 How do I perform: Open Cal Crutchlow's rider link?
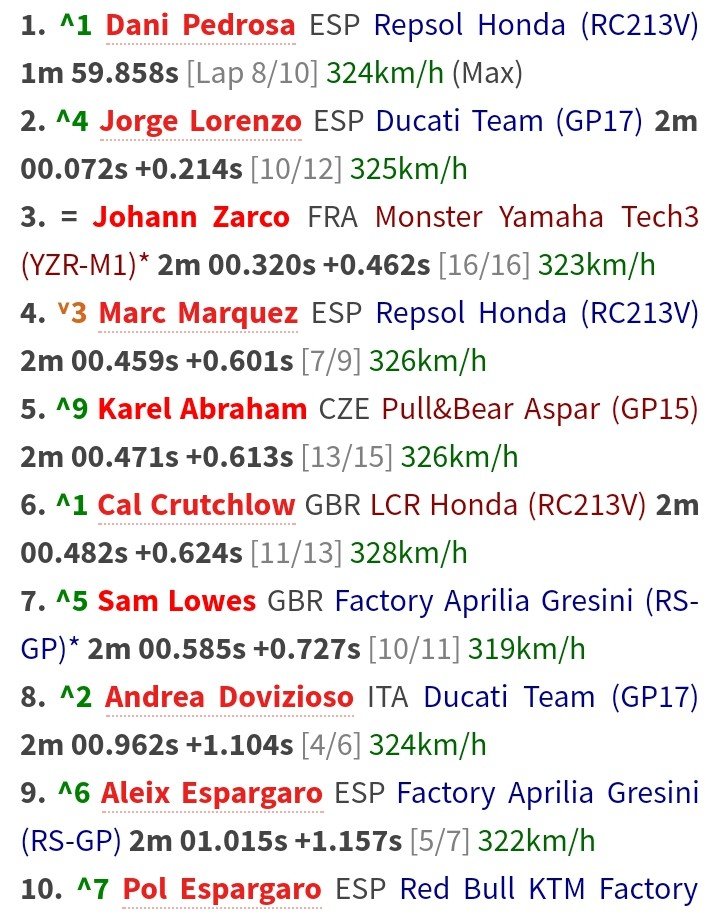196,505
